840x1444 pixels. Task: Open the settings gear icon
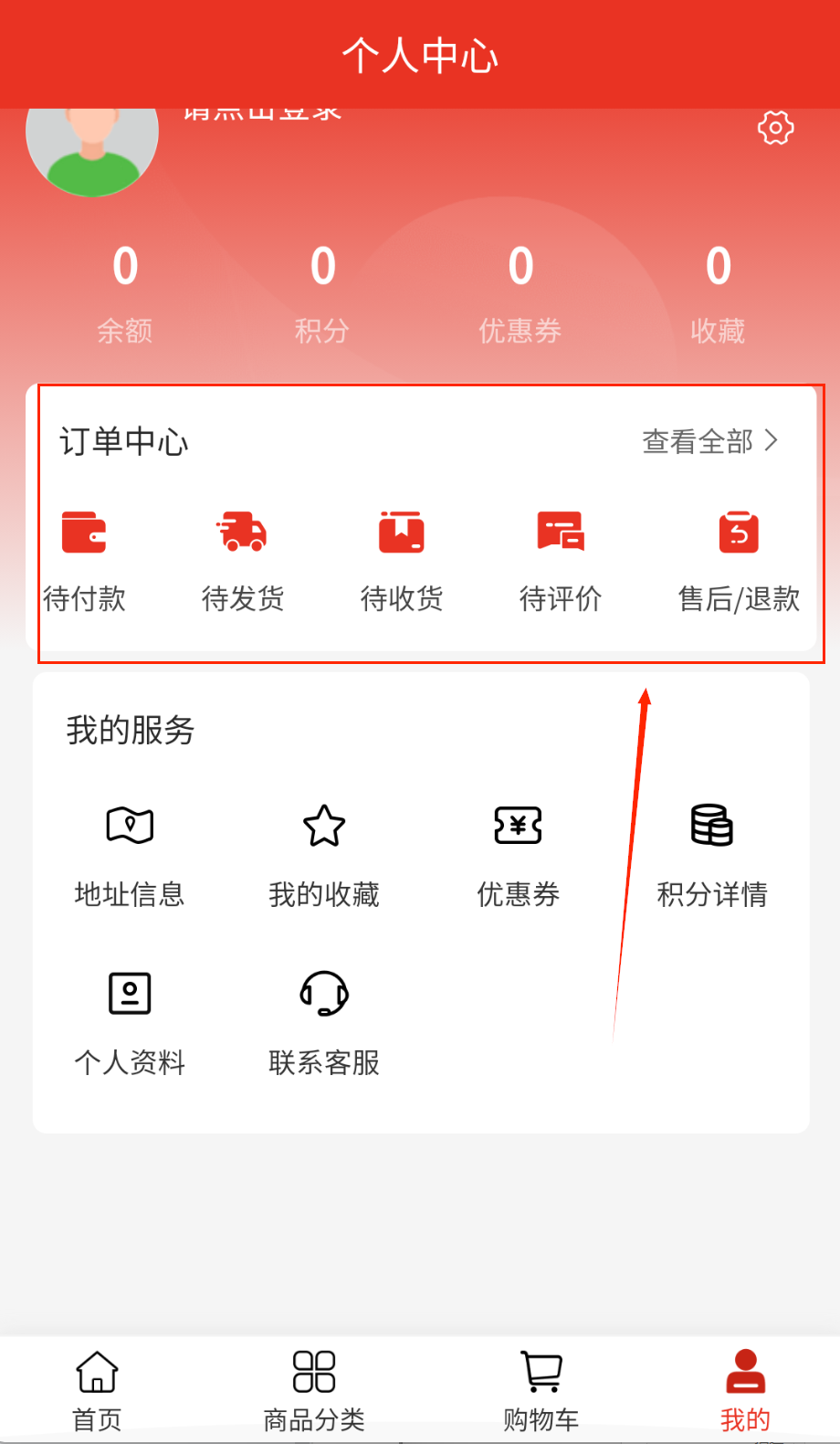click(x=775, y=128)
